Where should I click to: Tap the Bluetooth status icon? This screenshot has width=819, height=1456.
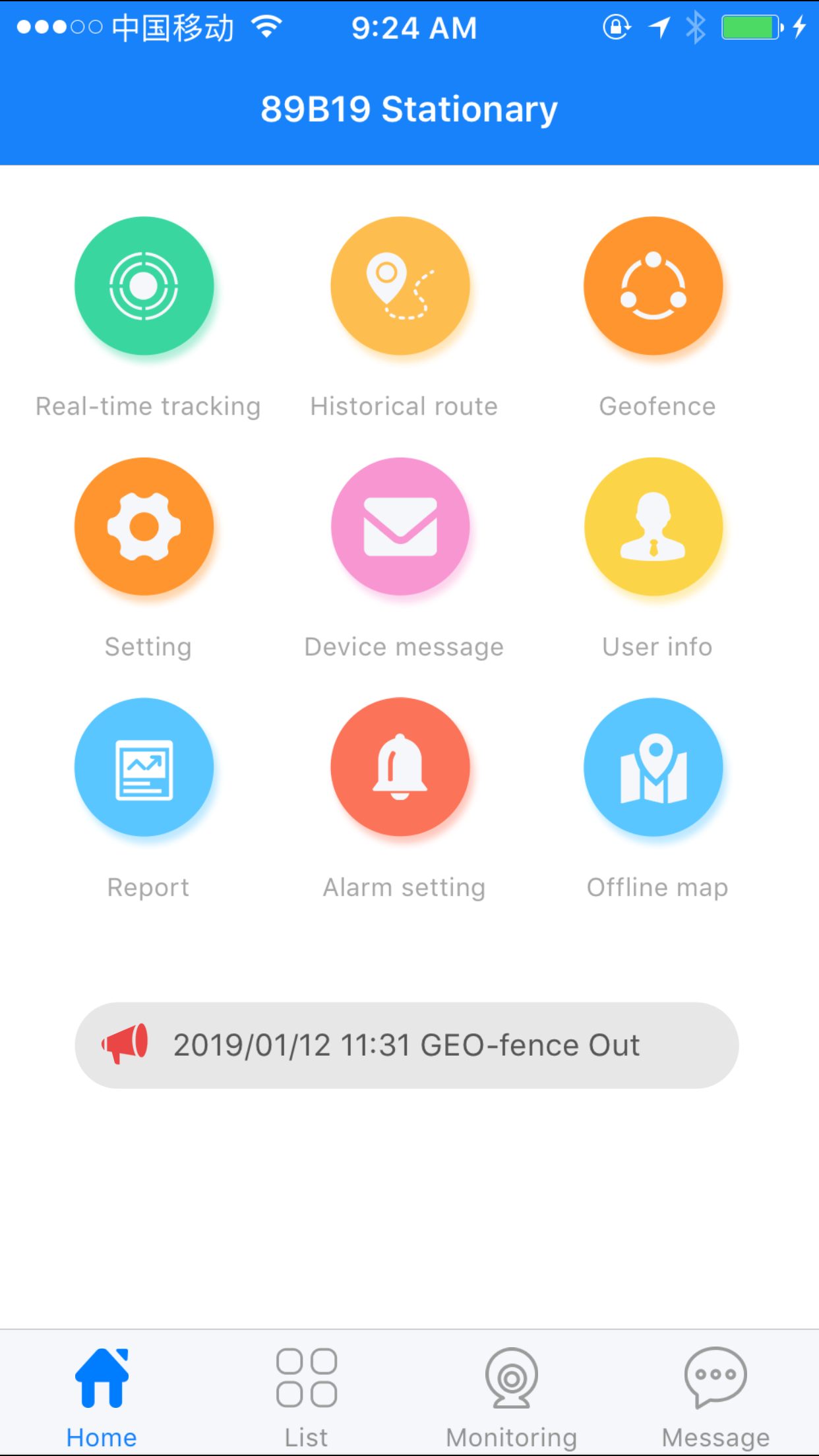point(694,27)
